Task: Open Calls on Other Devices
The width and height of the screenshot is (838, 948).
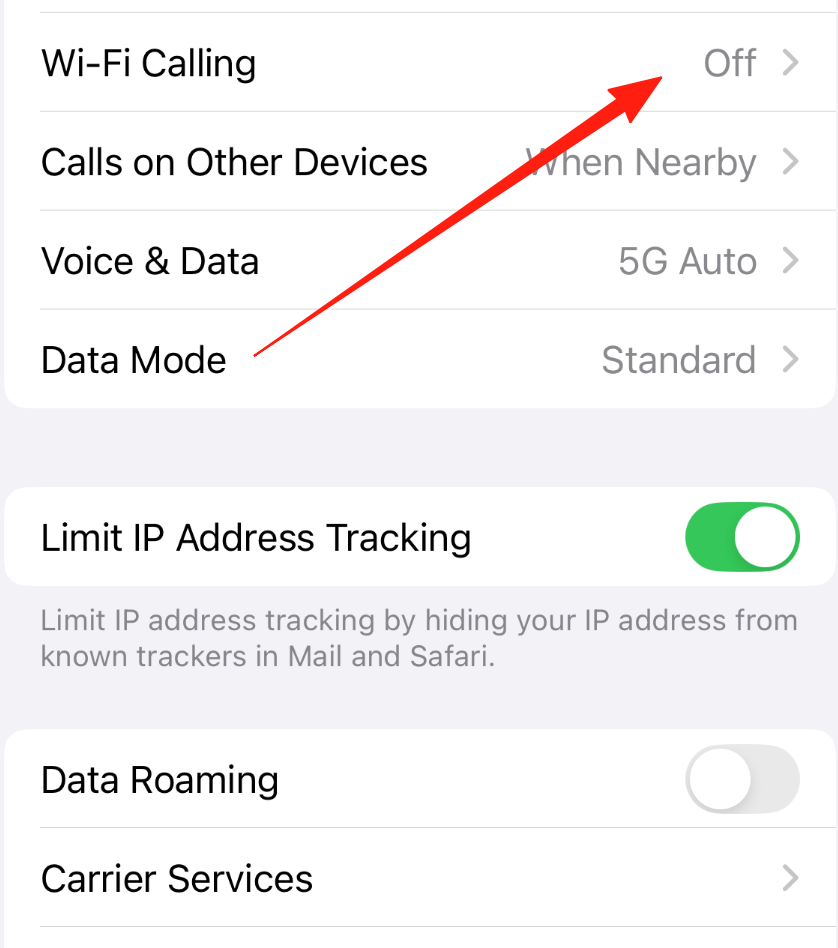Action: coord(420,162)
